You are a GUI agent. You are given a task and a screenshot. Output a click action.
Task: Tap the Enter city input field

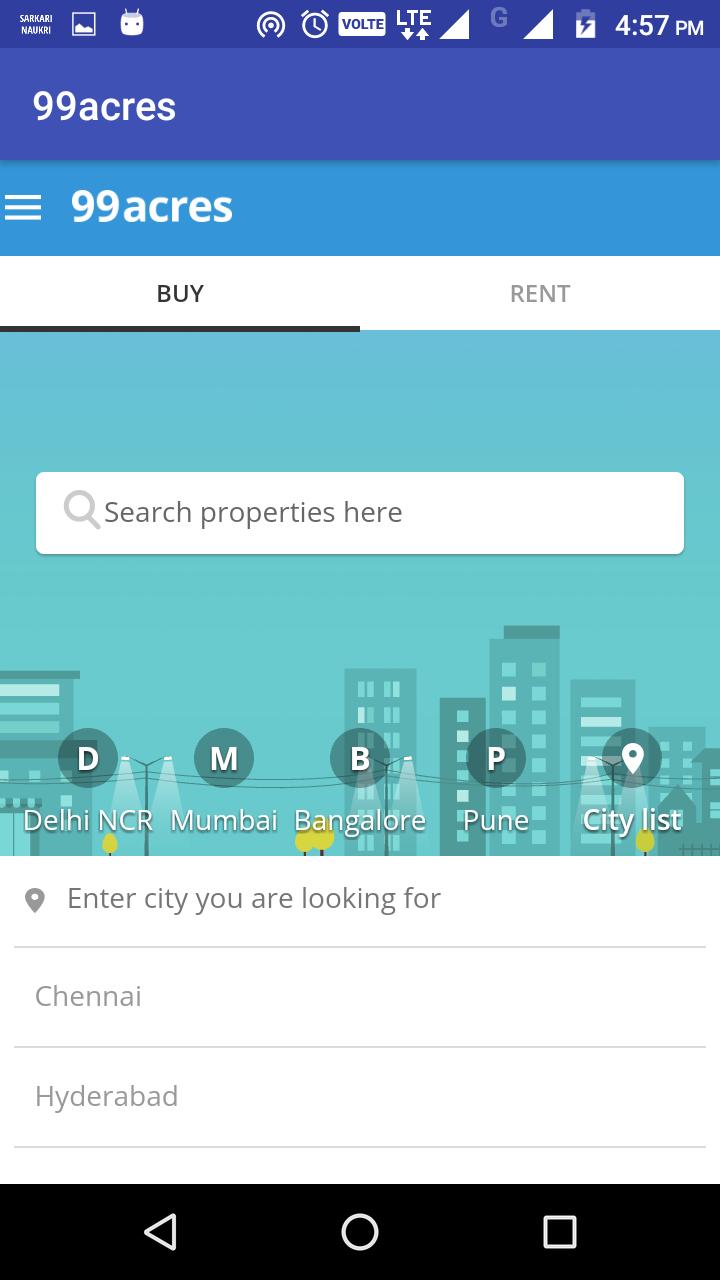[253, 898]
